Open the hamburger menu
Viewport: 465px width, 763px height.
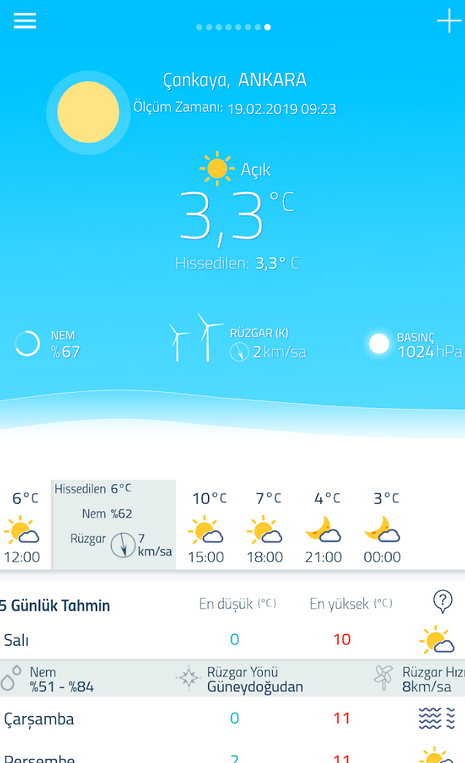pyautogui.click(x=25, y=21)
